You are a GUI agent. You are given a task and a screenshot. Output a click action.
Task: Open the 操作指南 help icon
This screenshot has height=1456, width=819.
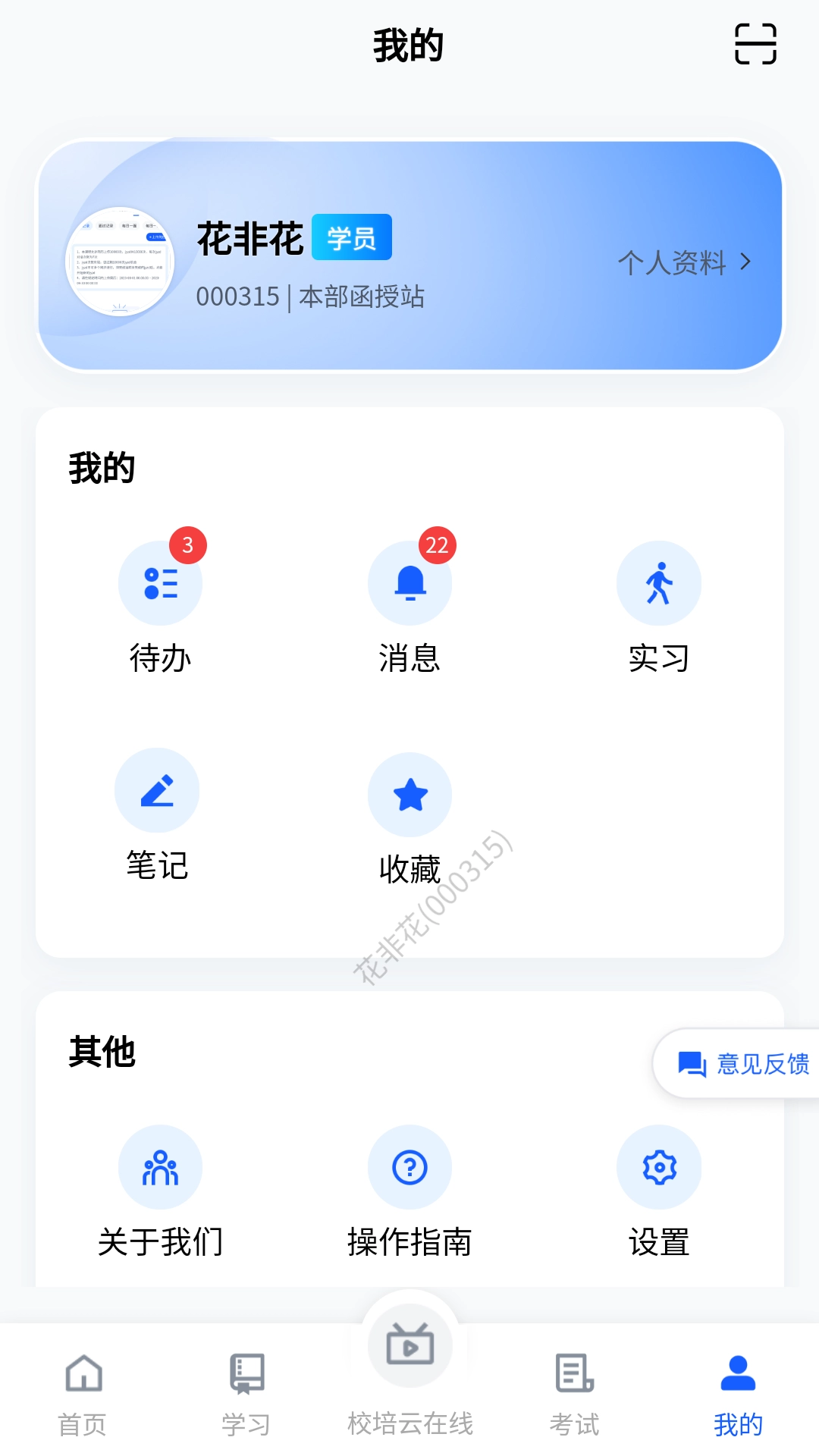point(409,1166)
